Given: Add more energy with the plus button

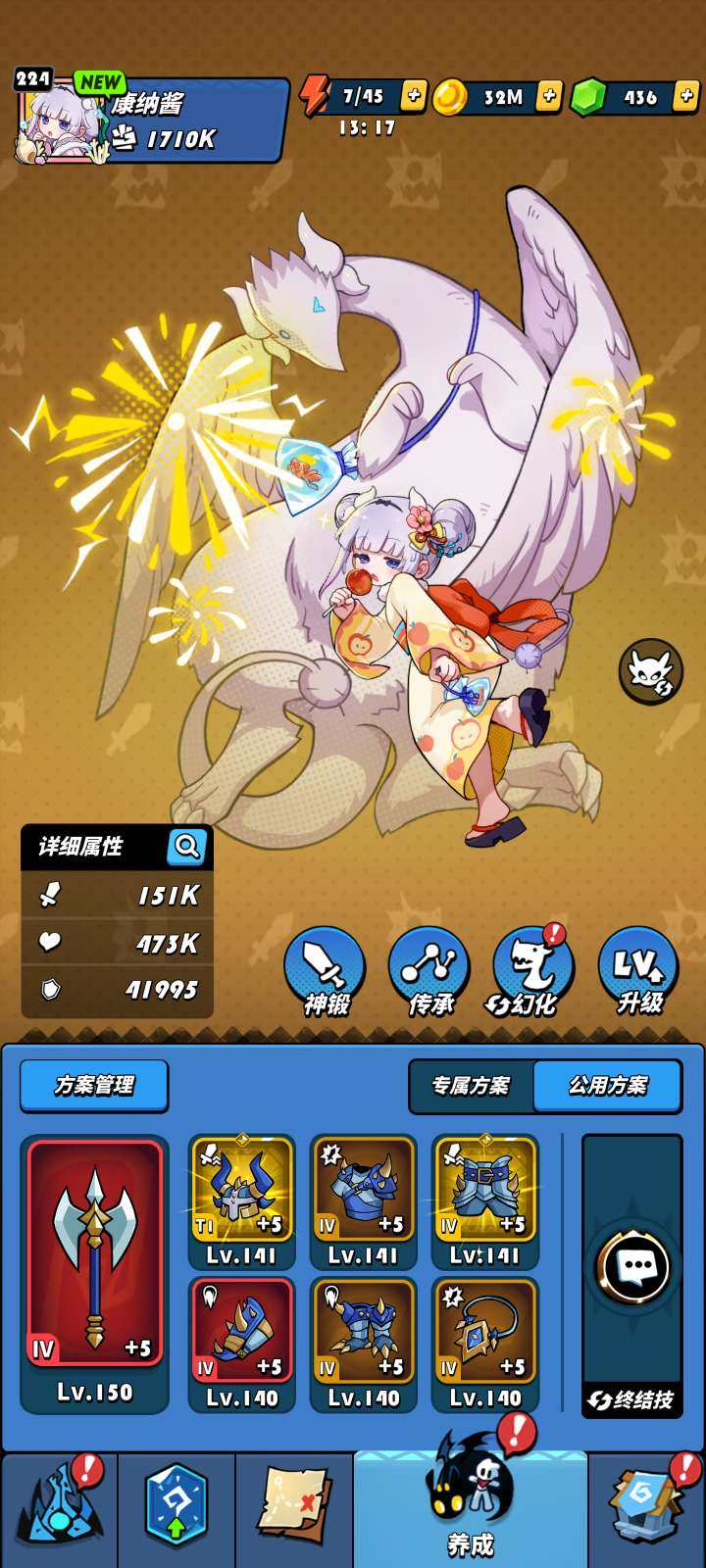Looking at the screenshot, I should coord(414,95).
